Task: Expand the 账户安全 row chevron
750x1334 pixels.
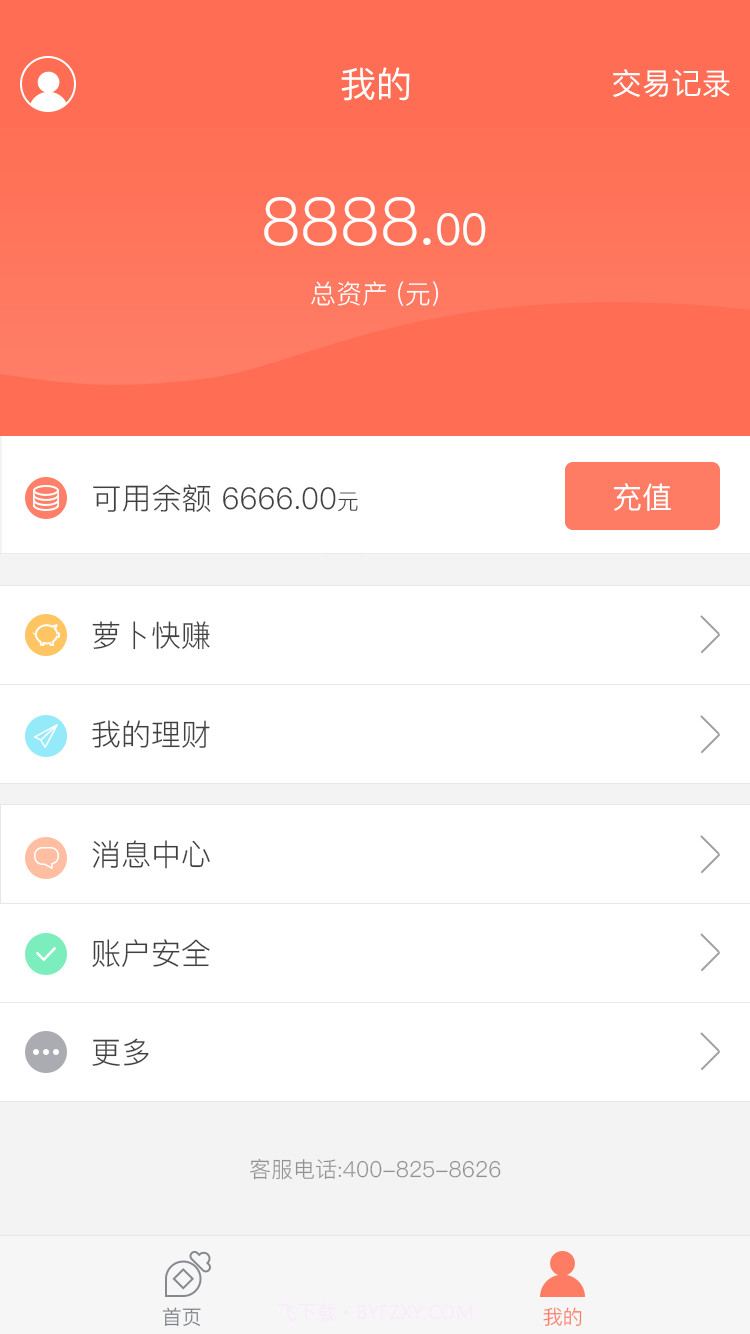Action: (709, 954)
